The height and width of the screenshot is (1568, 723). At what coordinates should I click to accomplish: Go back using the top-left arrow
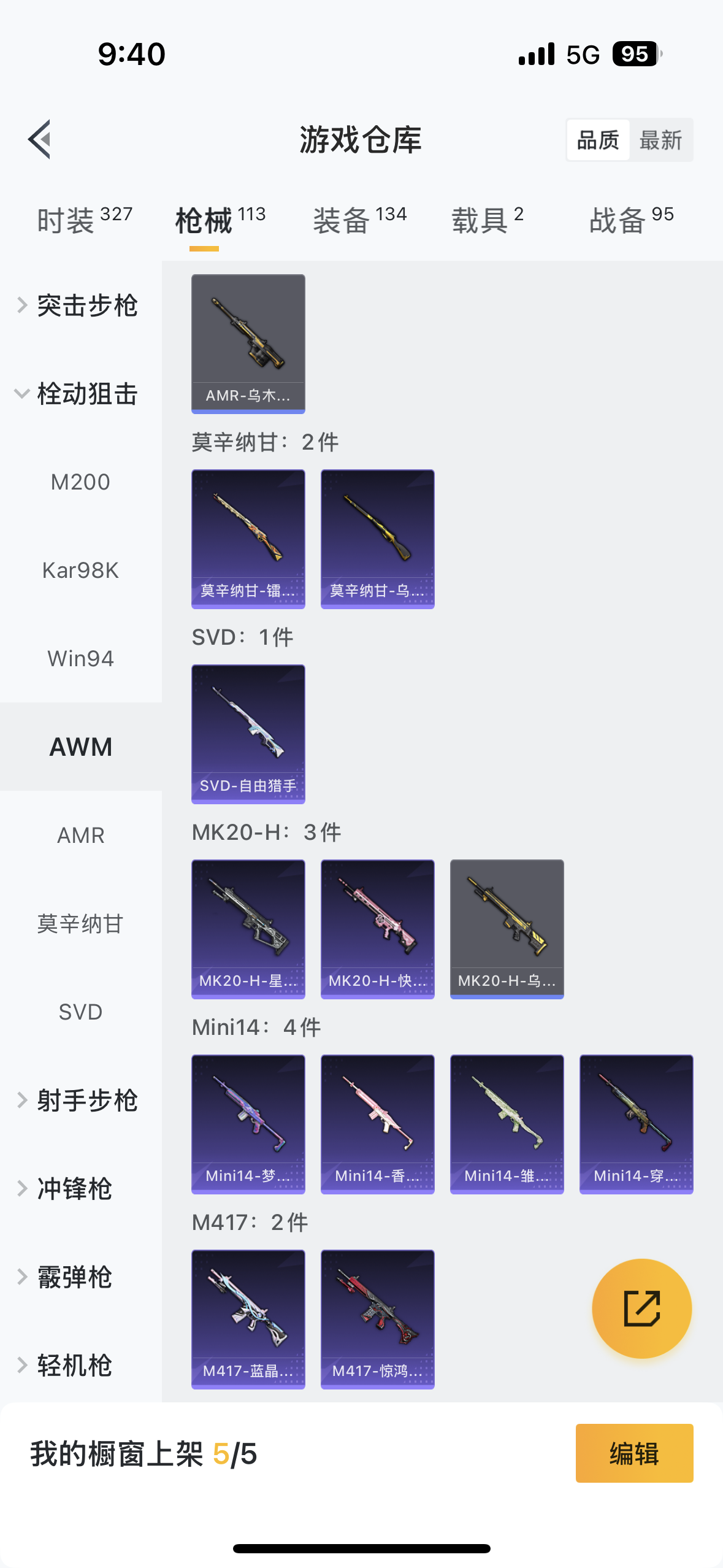click(x=40, y=139)
